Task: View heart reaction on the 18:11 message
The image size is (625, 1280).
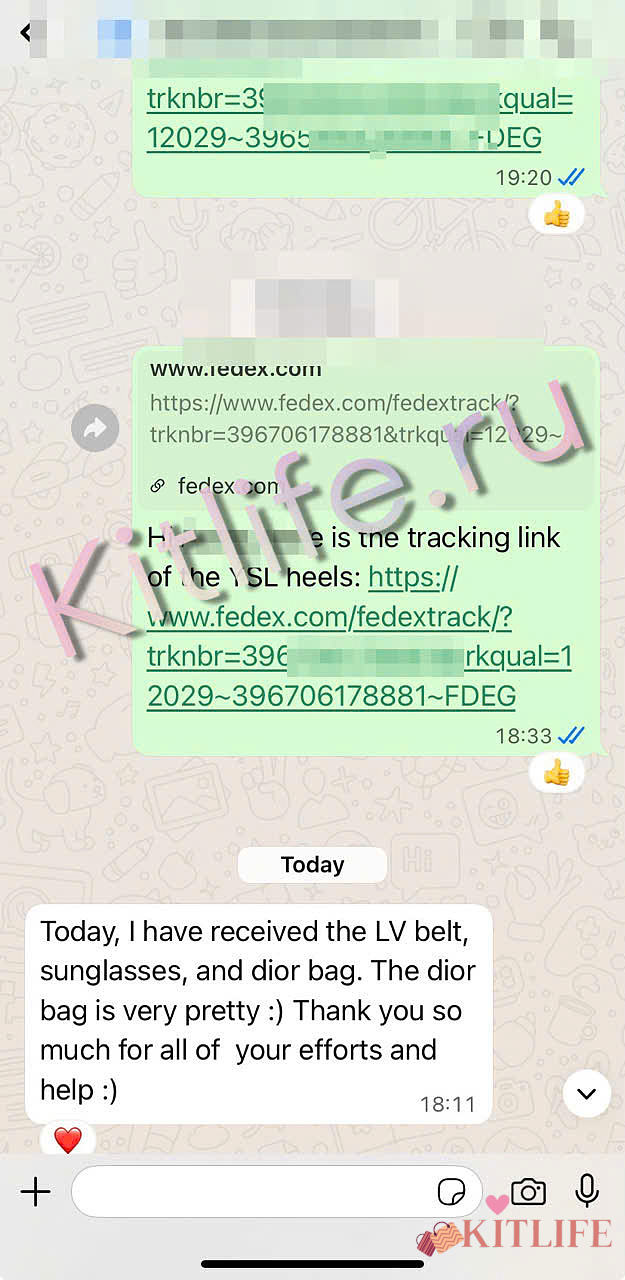Action: tap(67, 1139)
